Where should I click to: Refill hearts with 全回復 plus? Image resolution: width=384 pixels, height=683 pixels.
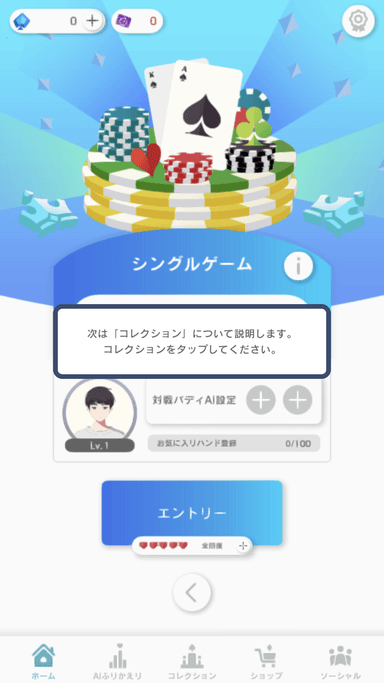pos(243,545)
